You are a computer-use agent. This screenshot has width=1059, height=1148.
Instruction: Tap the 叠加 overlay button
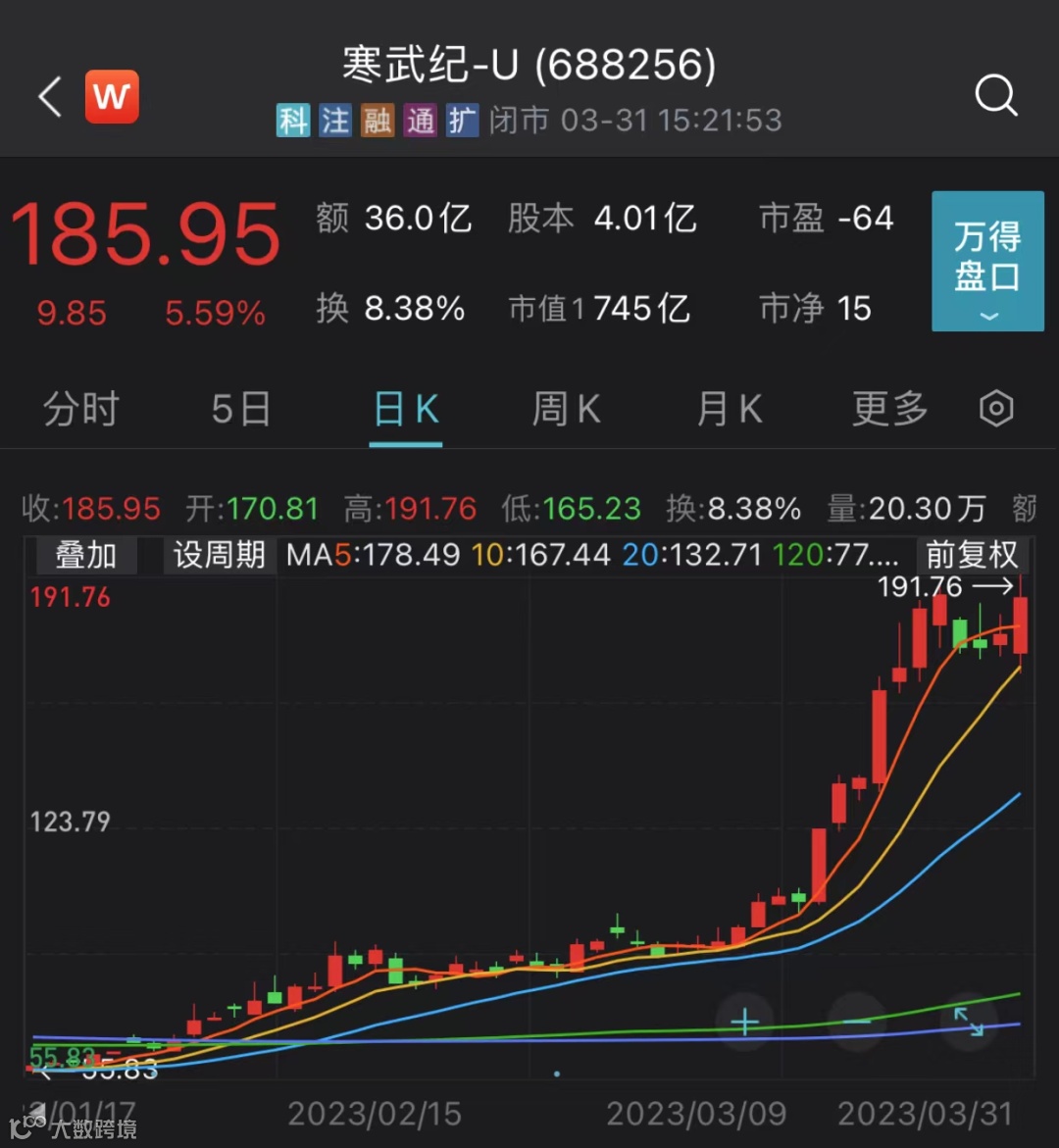84,556
